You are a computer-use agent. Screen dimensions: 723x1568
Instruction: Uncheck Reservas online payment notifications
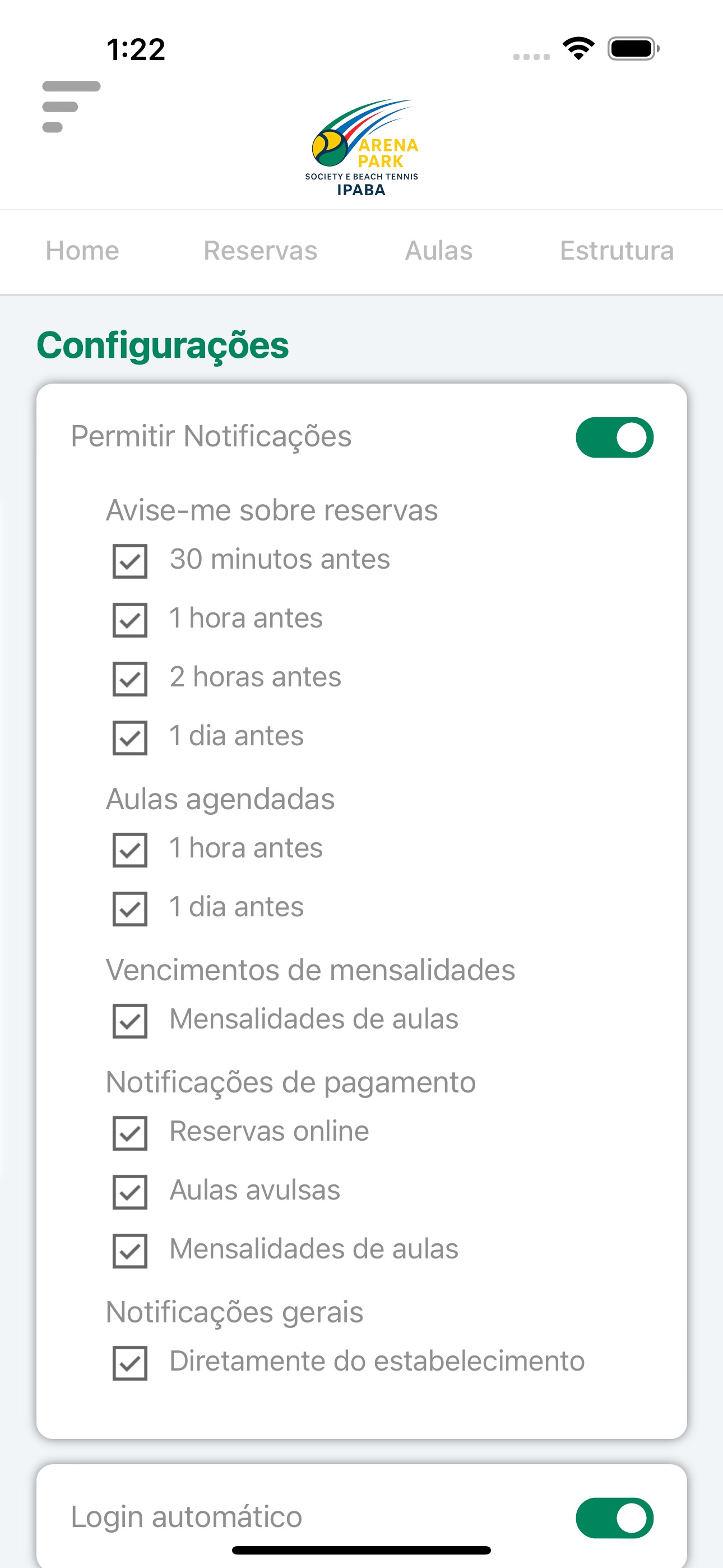tap(129, 1133)
